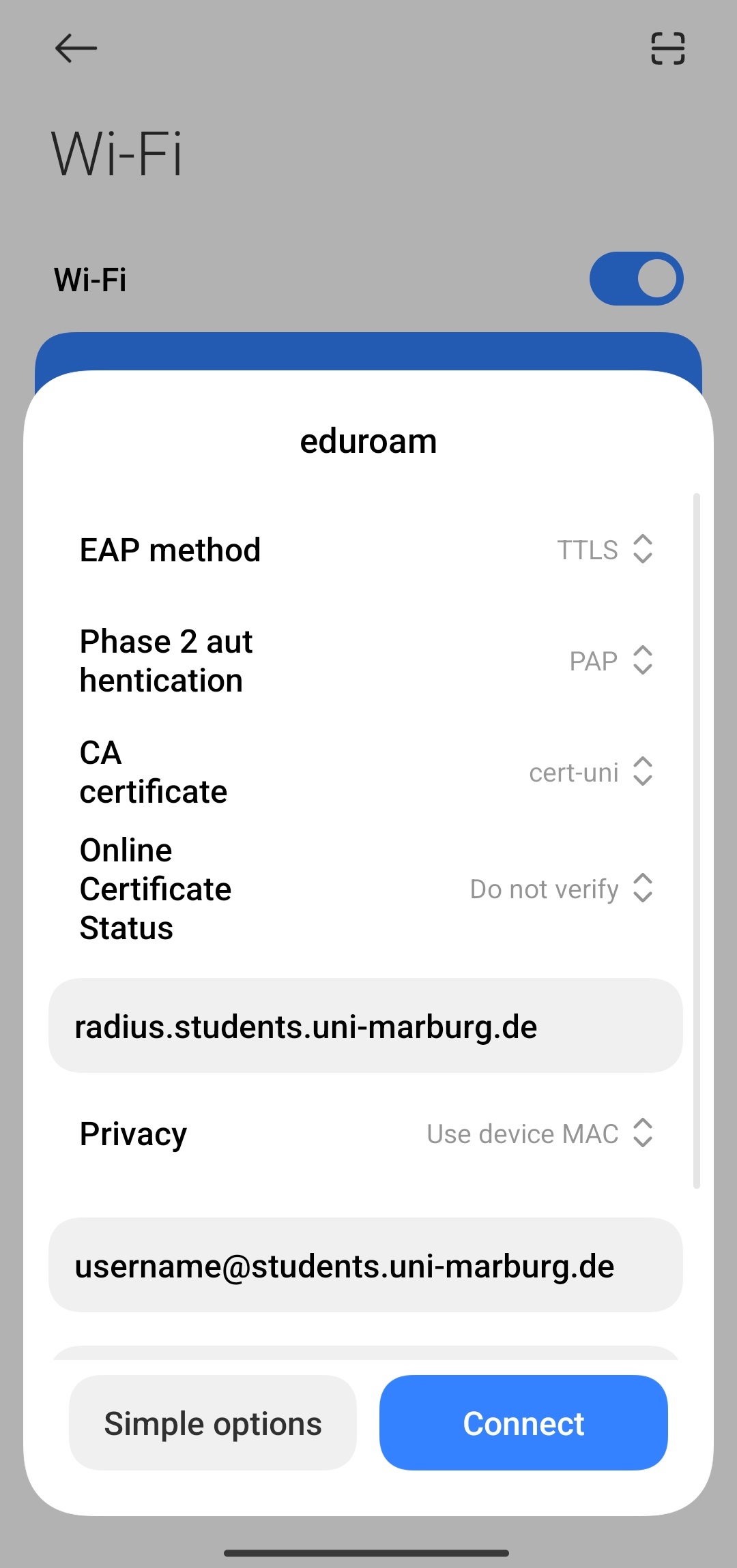Edit the username@students.uni-marburg.de identity field
Viewport: 737px width, 1568px height.
tap(366, 1265)
